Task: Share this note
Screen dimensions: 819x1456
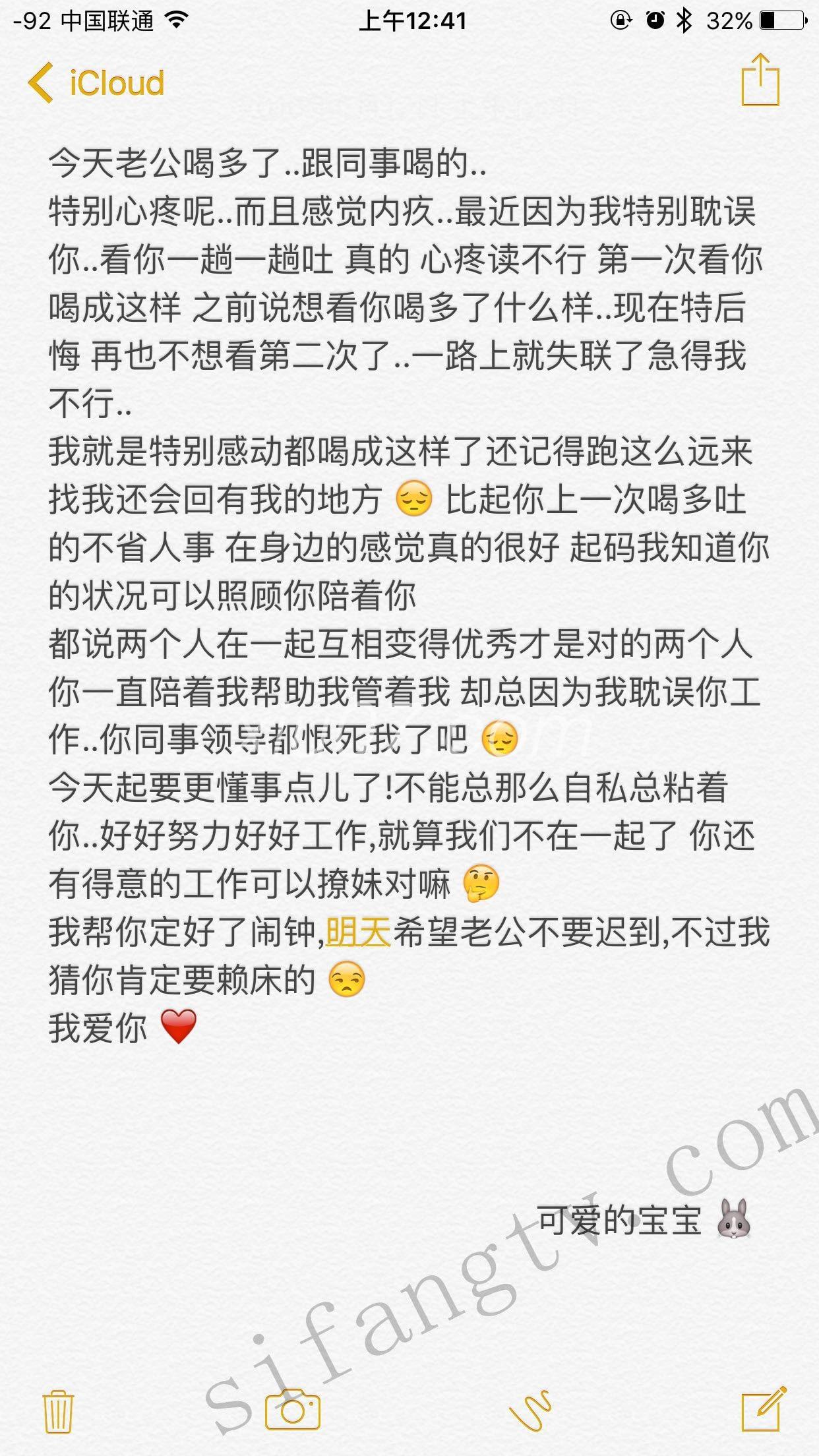Action: [760, 80]
